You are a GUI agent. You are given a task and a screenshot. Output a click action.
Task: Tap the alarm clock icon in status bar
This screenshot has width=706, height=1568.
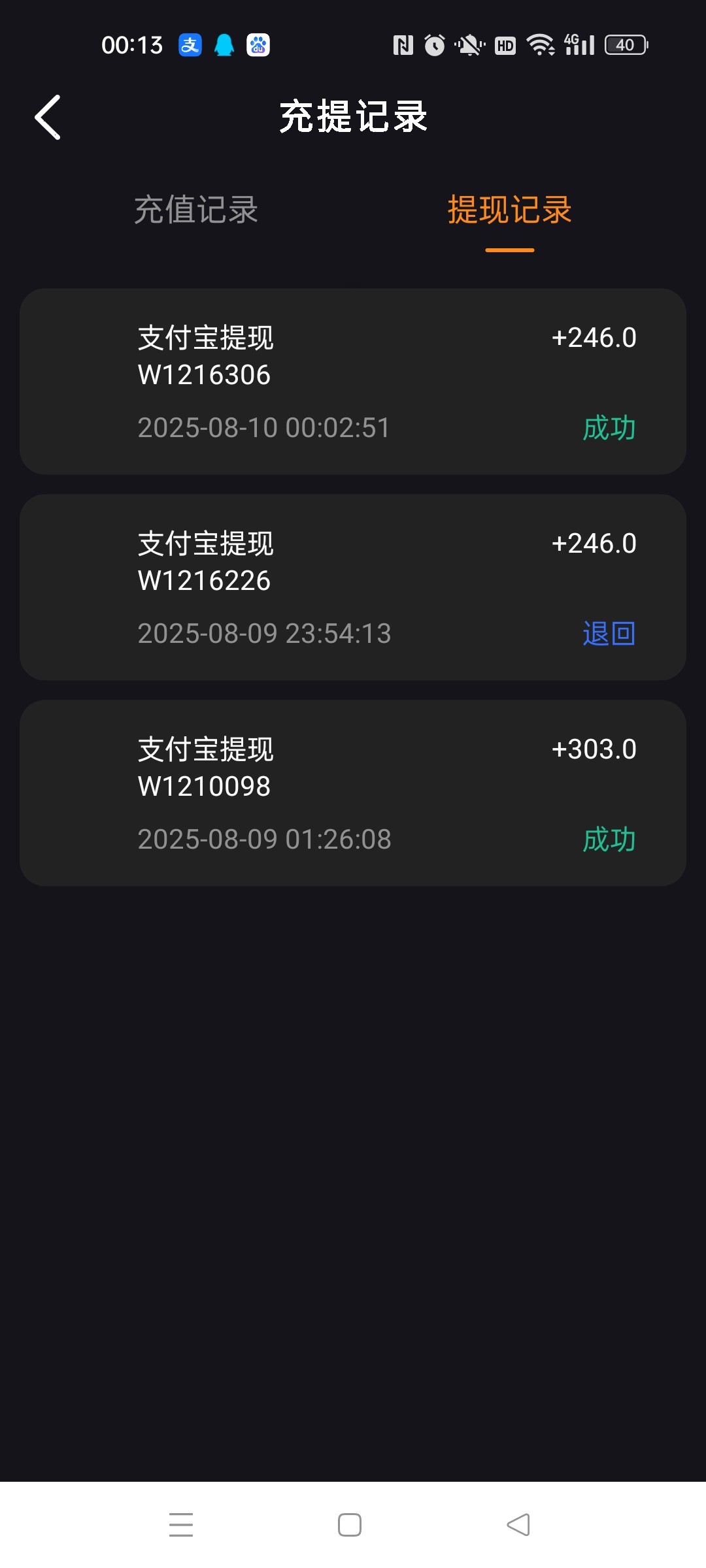pyautogui.click(x=434, y=44)
